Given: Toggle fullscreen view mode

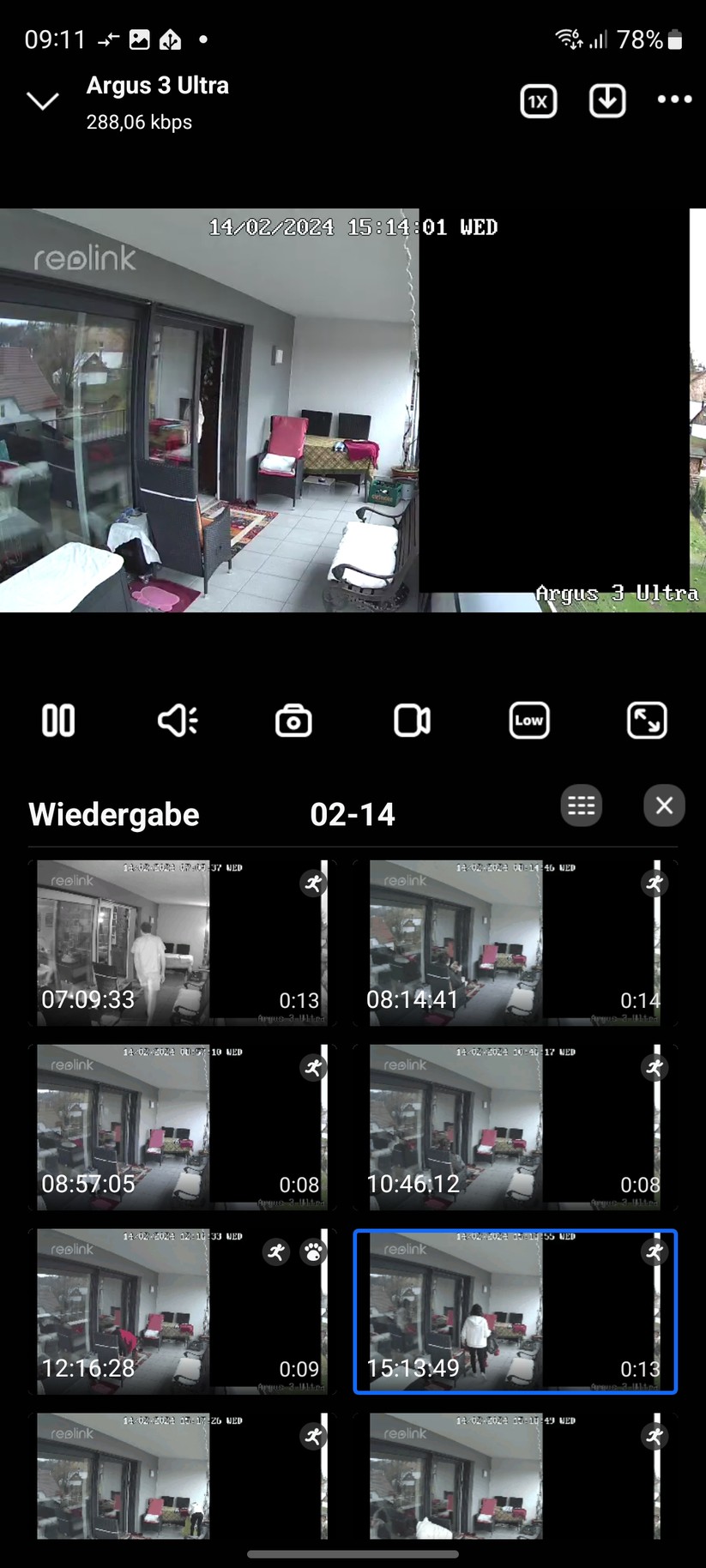Looking at the screenshot, I should [647, 721].
